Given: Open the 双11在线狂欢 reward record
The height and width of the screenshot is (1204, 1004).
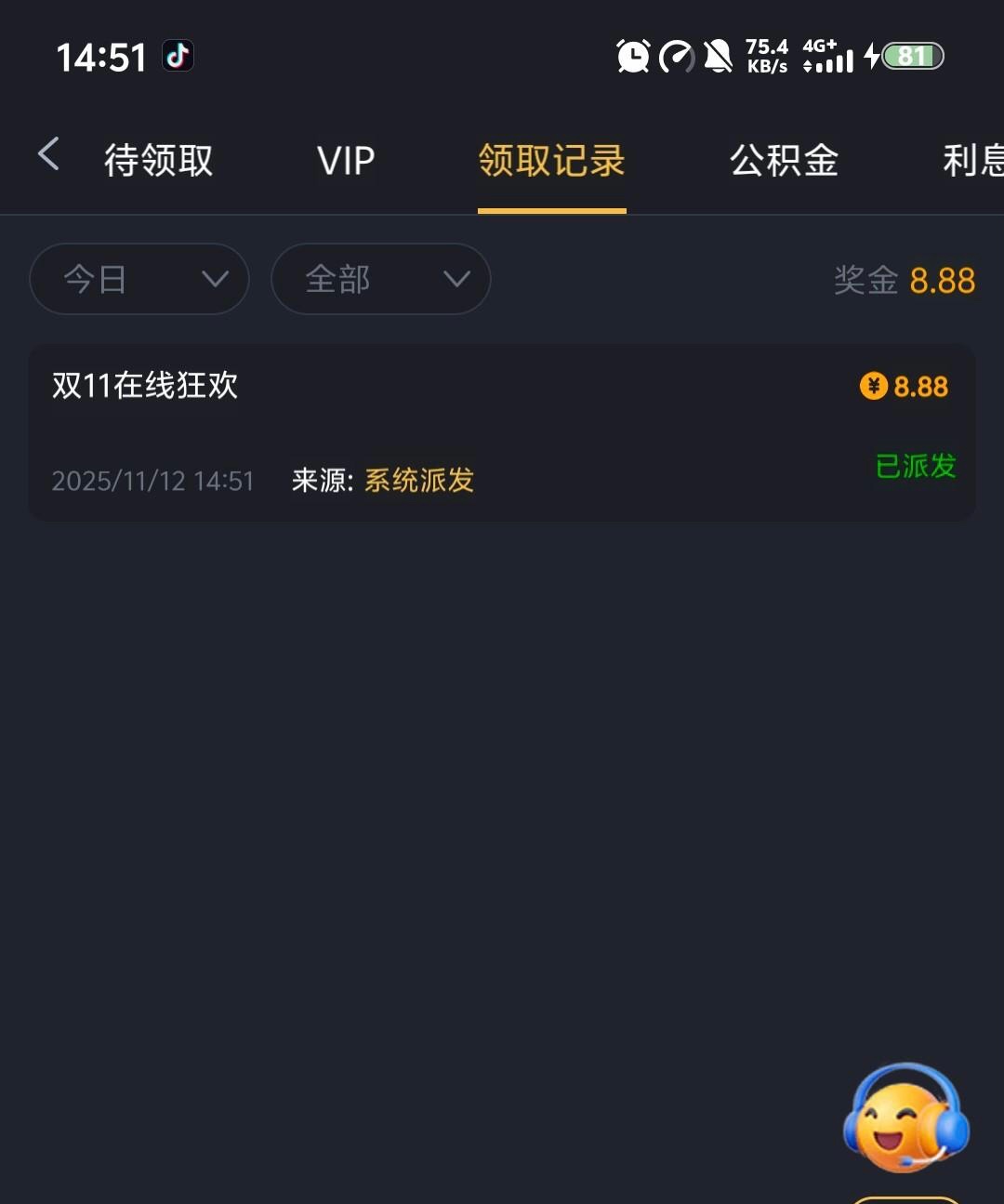Looking at the screenshot, I should (x=502, y=432).
